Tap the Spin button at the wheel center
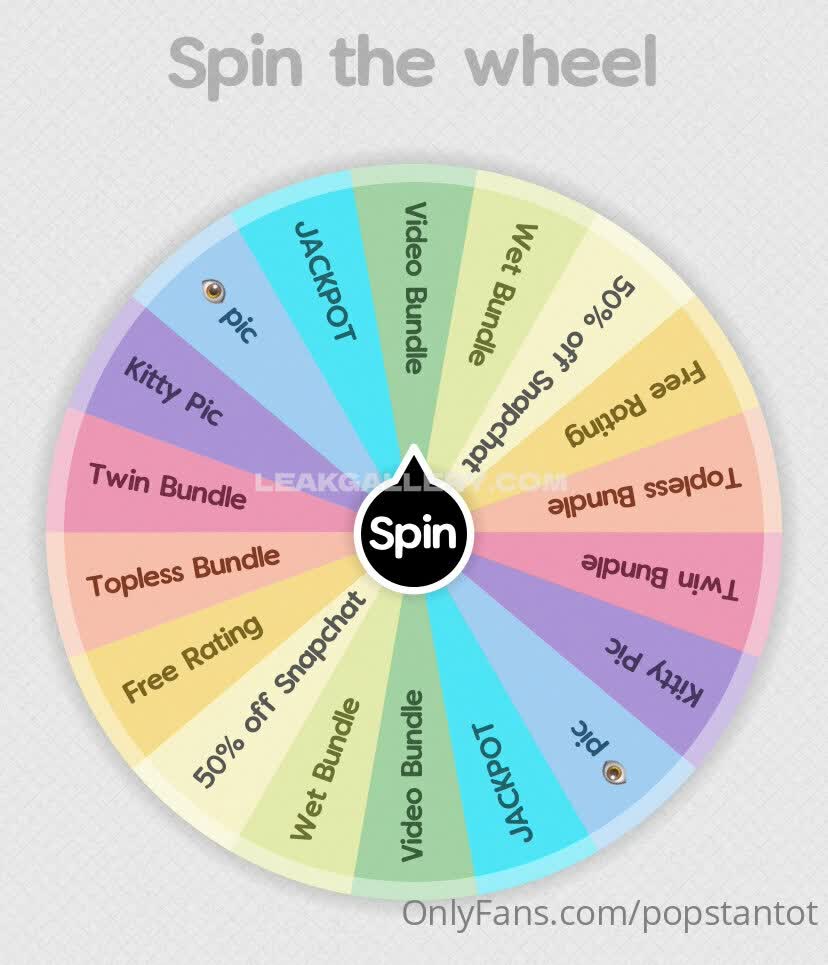Screen dimensions: 828x965 coord(414,534)
